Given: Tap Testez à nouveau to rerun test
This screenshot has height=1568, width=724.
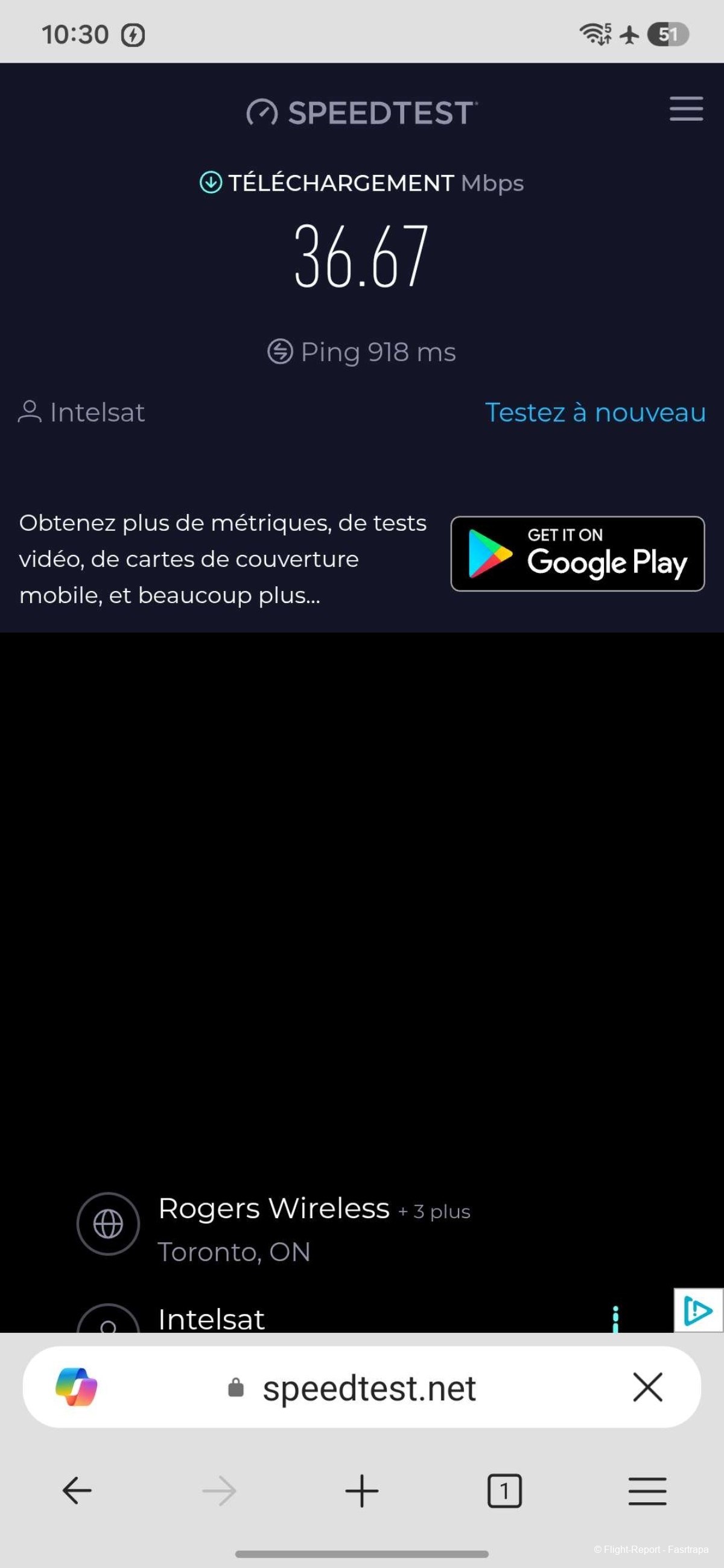Looking at the screenshot, I should tap(595, 413).
